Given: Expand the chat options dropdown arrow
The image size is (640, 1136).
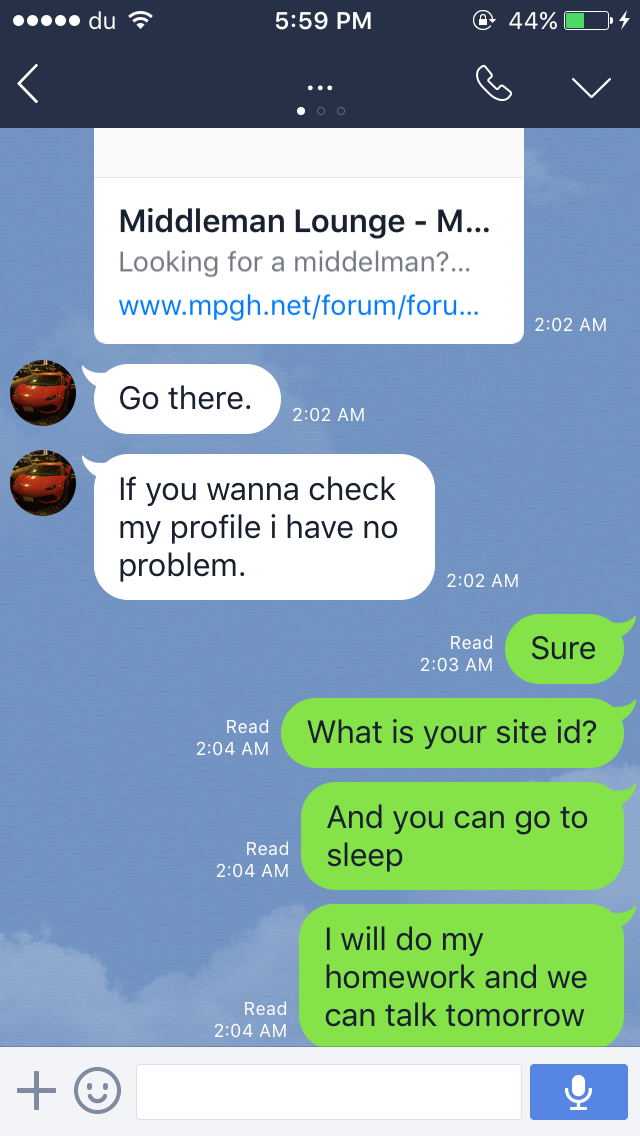Looking at the screenshot, I should pyautogui.click(x=591, y=86).
